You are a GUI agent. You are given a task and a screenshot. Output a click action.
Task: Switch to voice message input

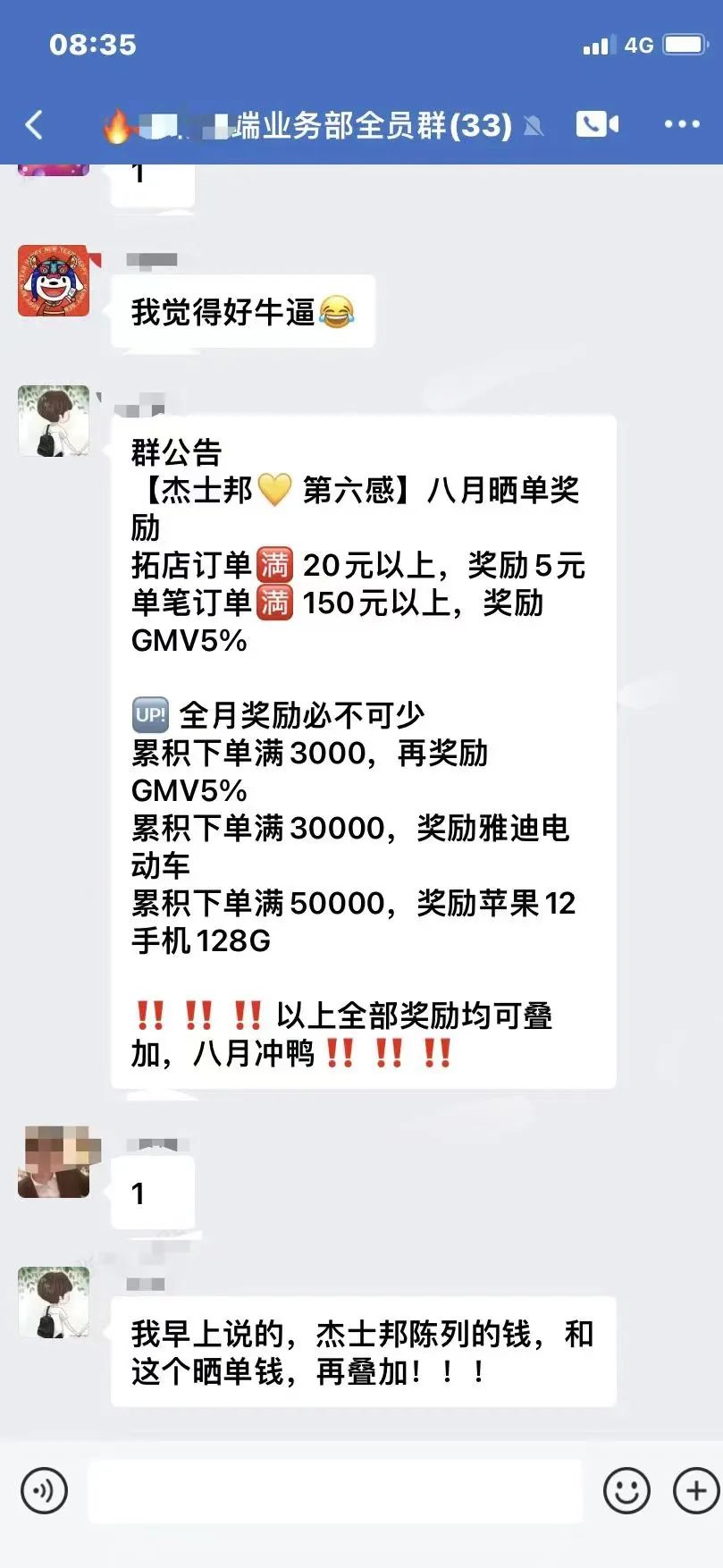coord(44,1490)
